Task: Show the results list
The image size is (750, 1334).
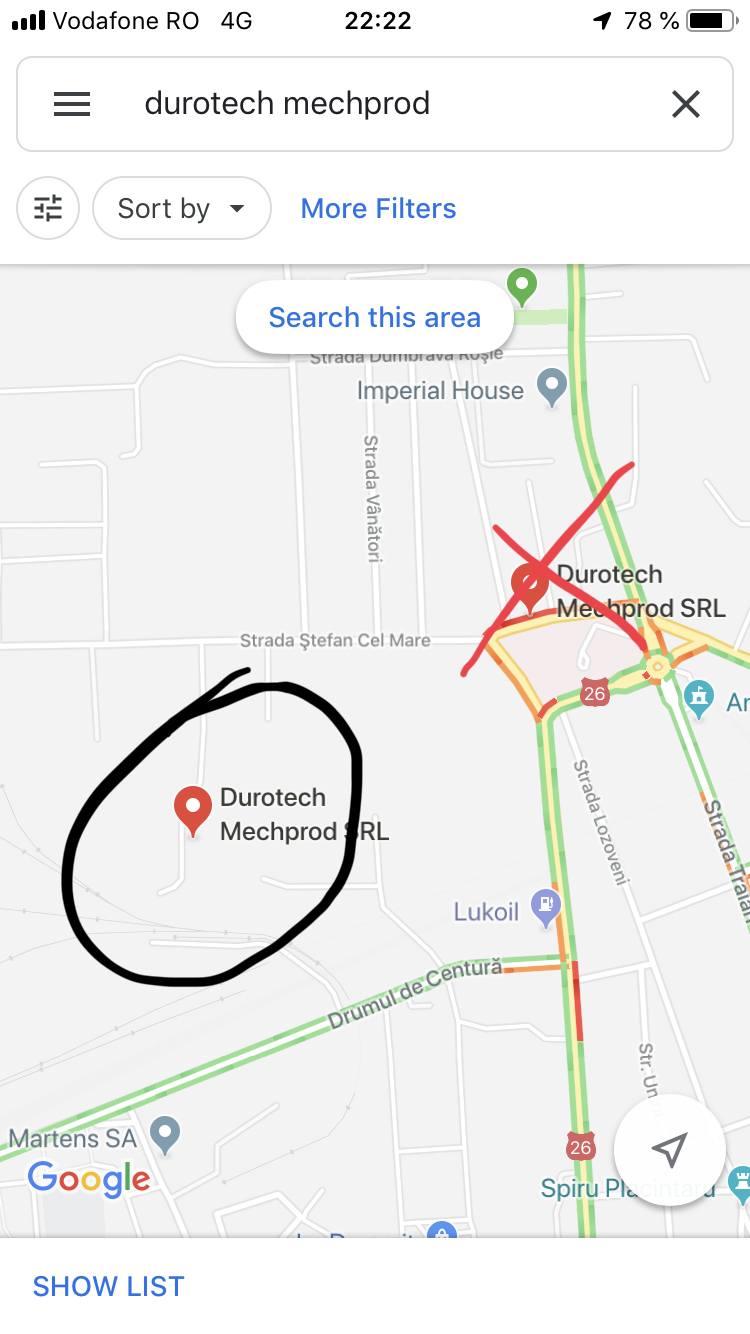Action: 108,1286
